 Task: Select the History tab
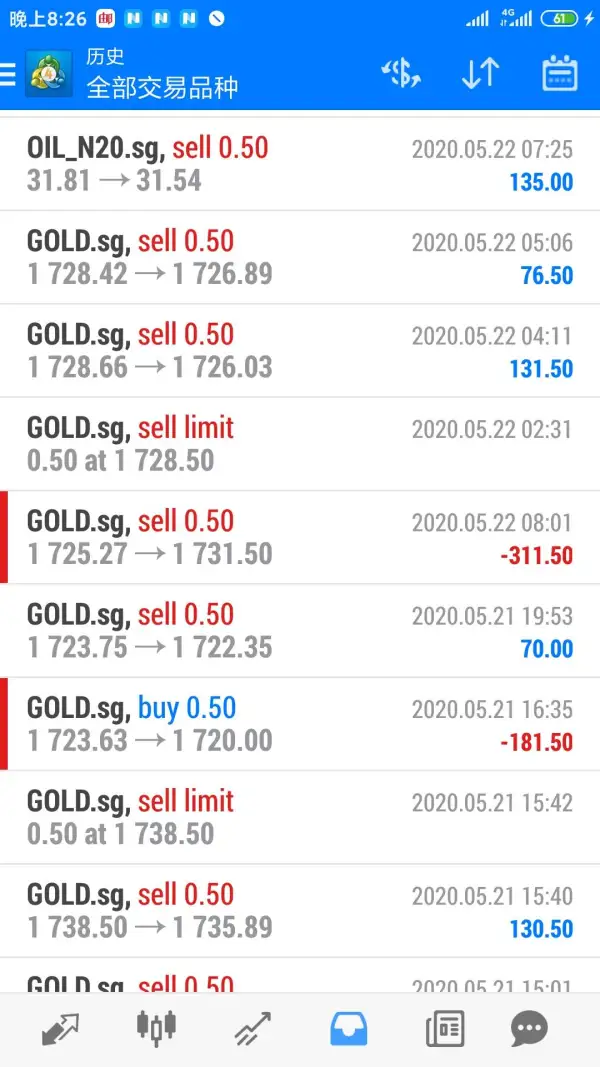point(349,1029)
